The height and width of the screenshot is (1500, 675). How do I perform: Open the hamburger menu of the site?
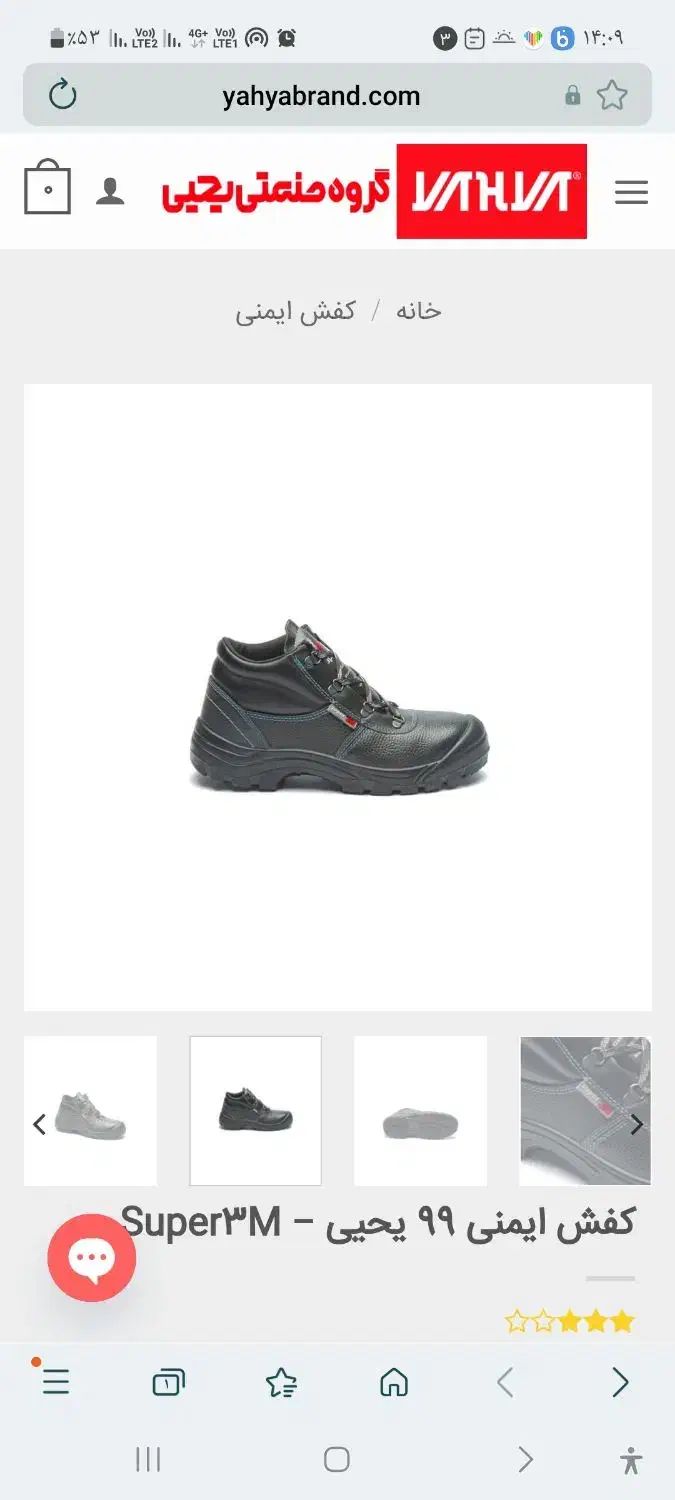[631, 193]
